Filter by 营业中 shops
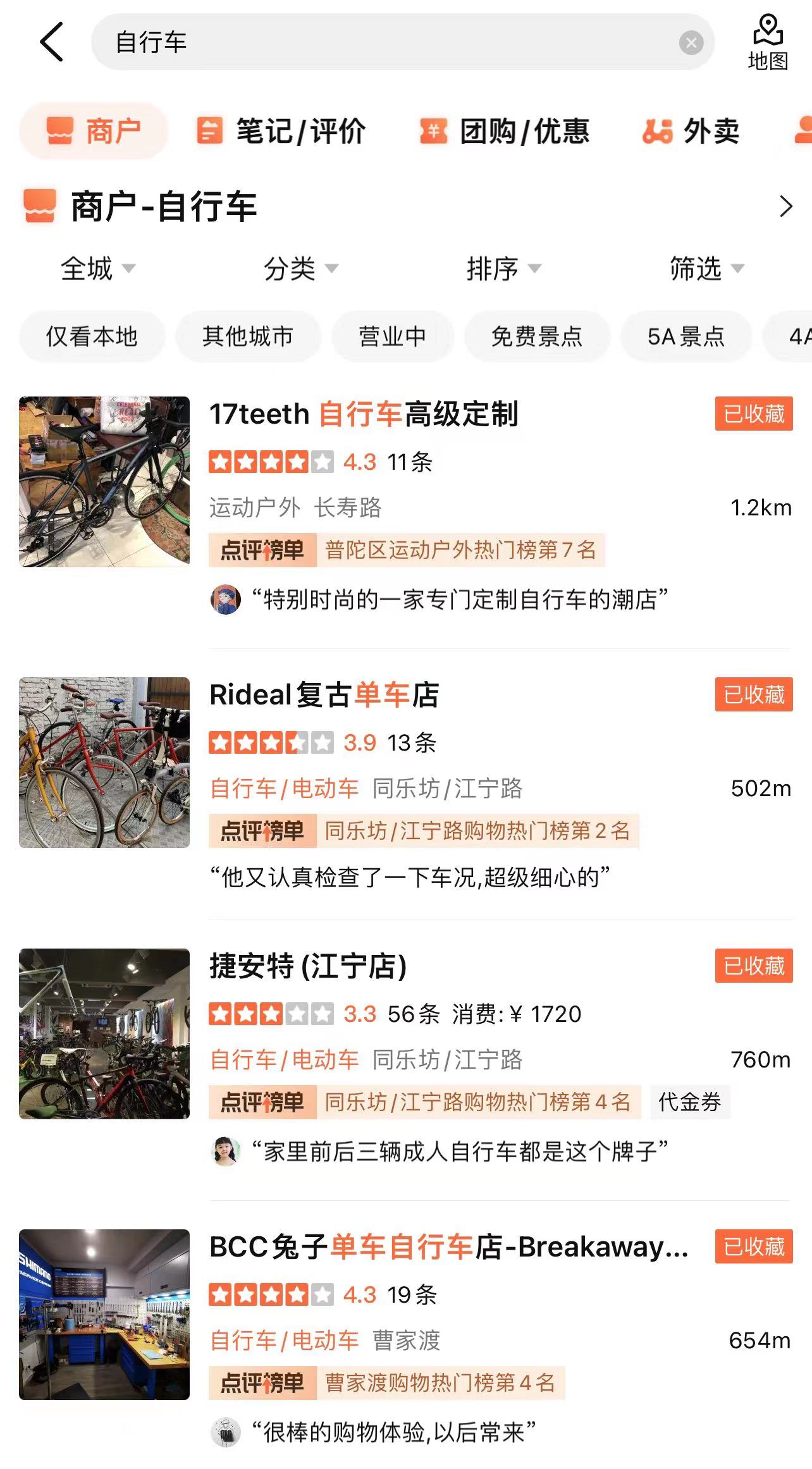 392,336
